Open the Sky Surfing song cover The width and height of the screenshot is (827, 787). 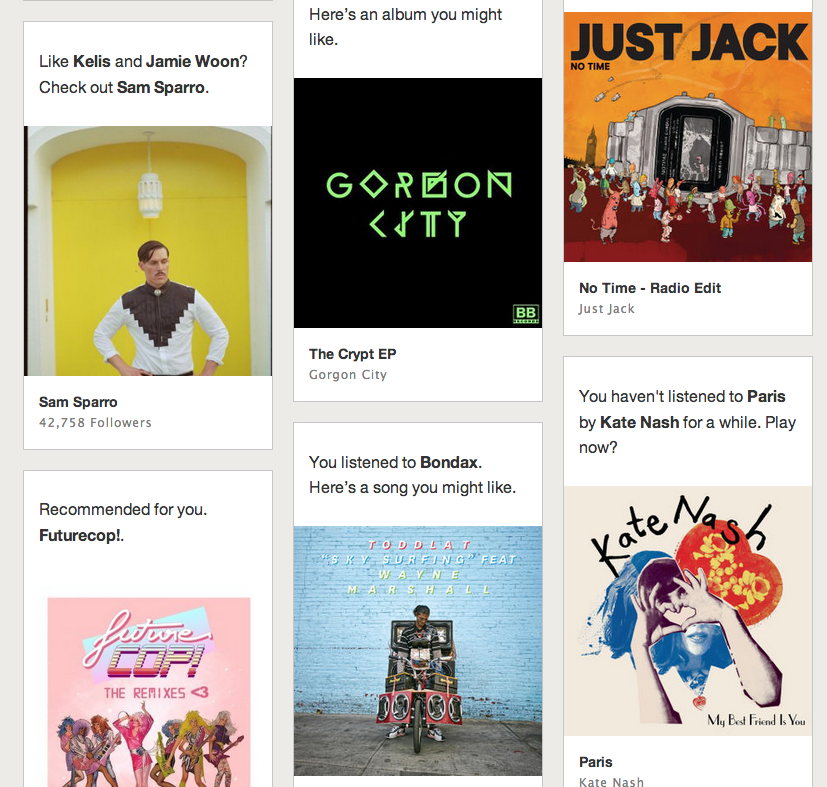click(x=418, y=650)
